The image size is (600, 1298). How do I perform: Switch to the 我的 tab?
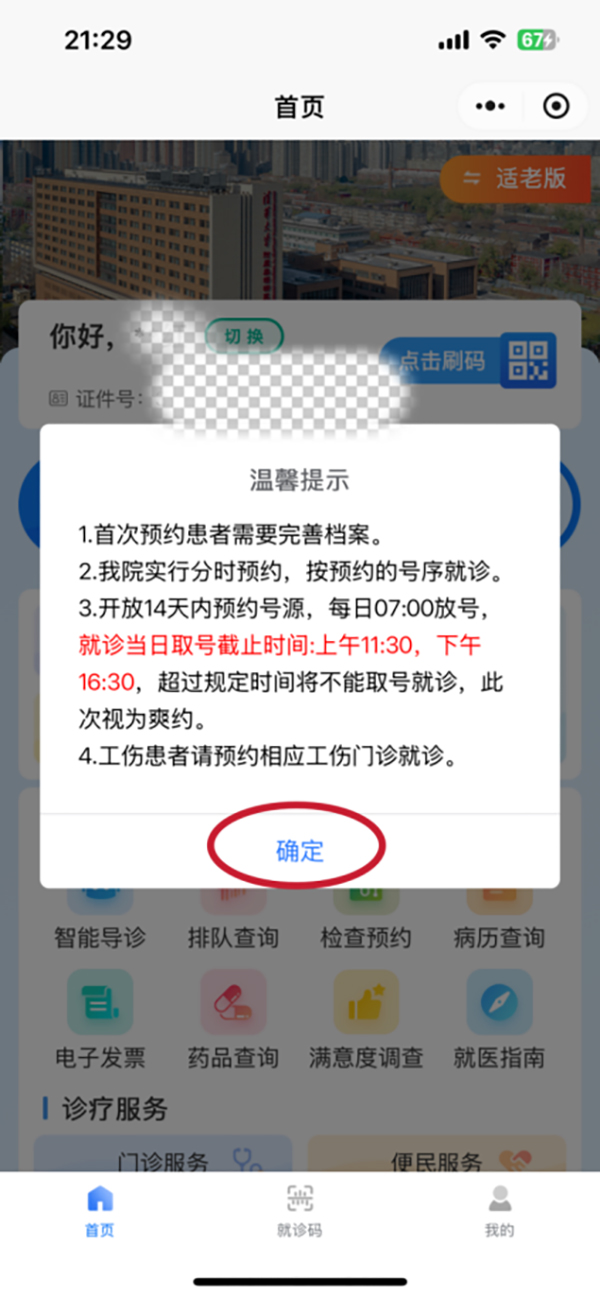pyautogui.click(x=499, y=1211)
